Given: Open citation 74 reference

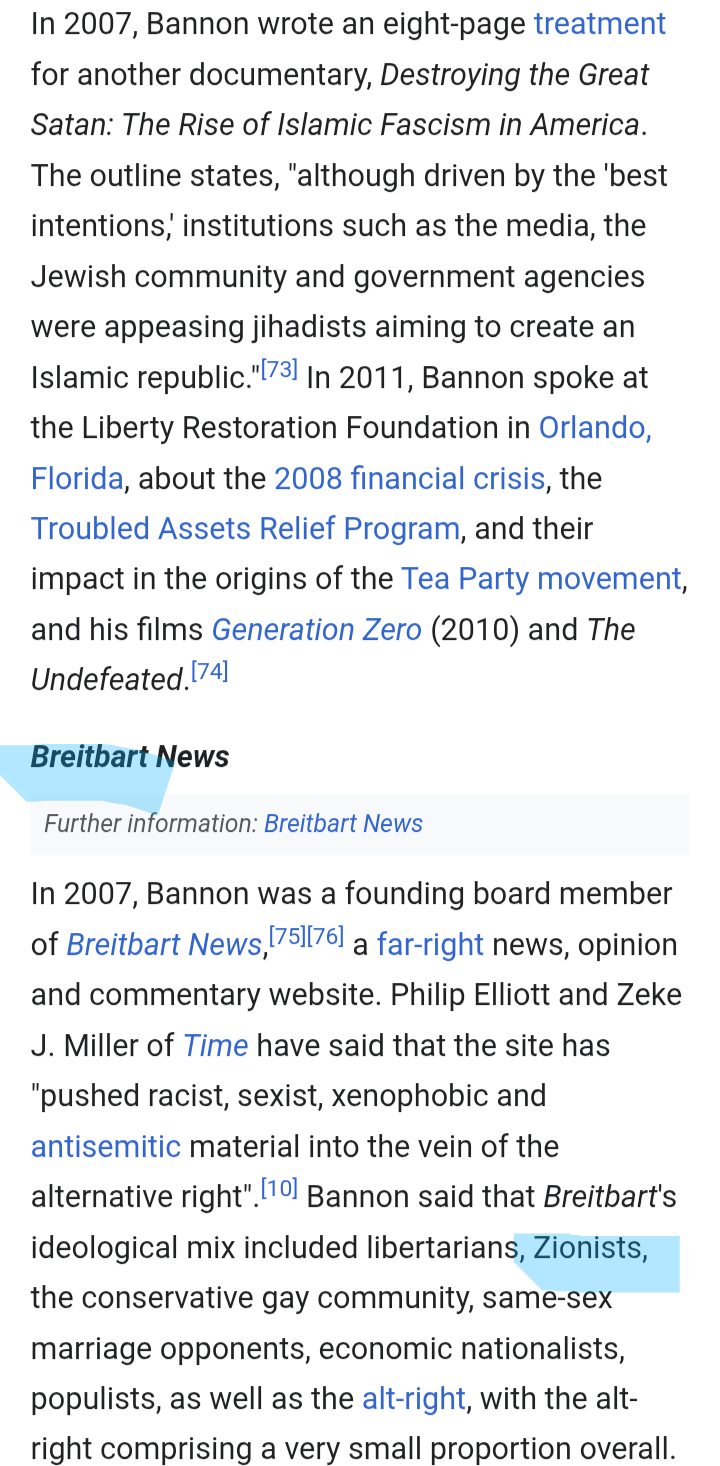Looking at the screenshot, I should click(210, 671).
